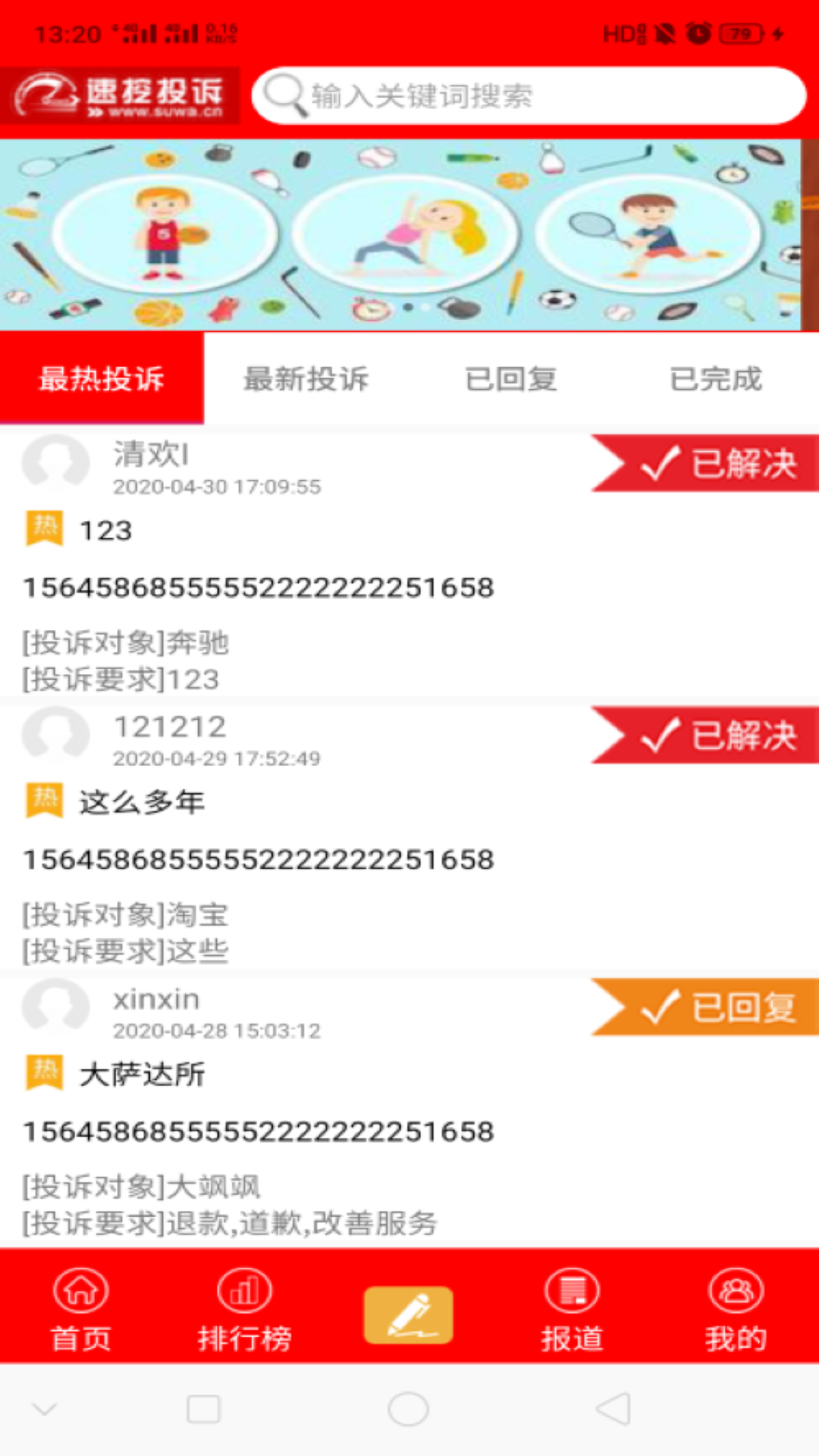Open the 我的 profile tab

pos(736,1310)
